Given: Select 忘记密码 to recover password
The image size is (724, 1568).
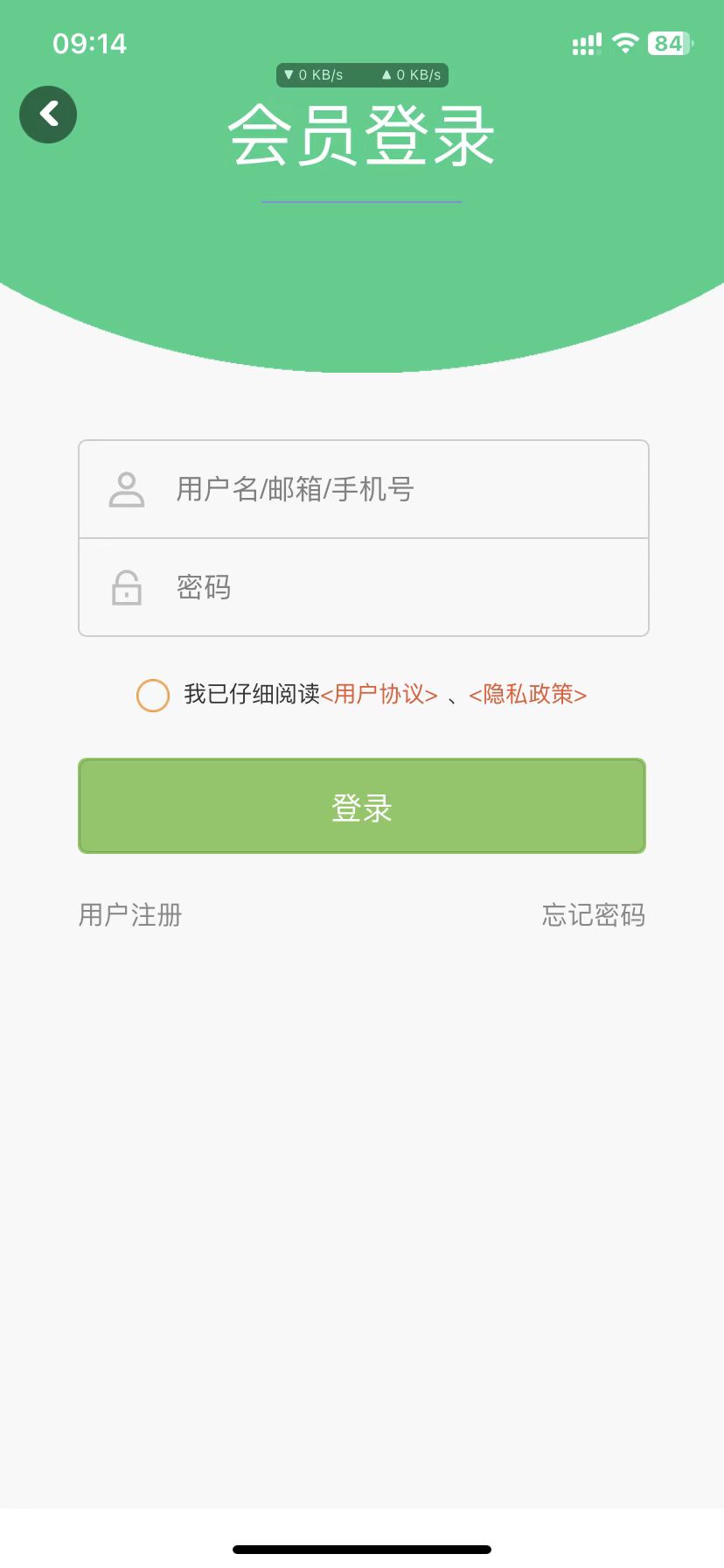Looking at the screenshot, I should (593, 915).
